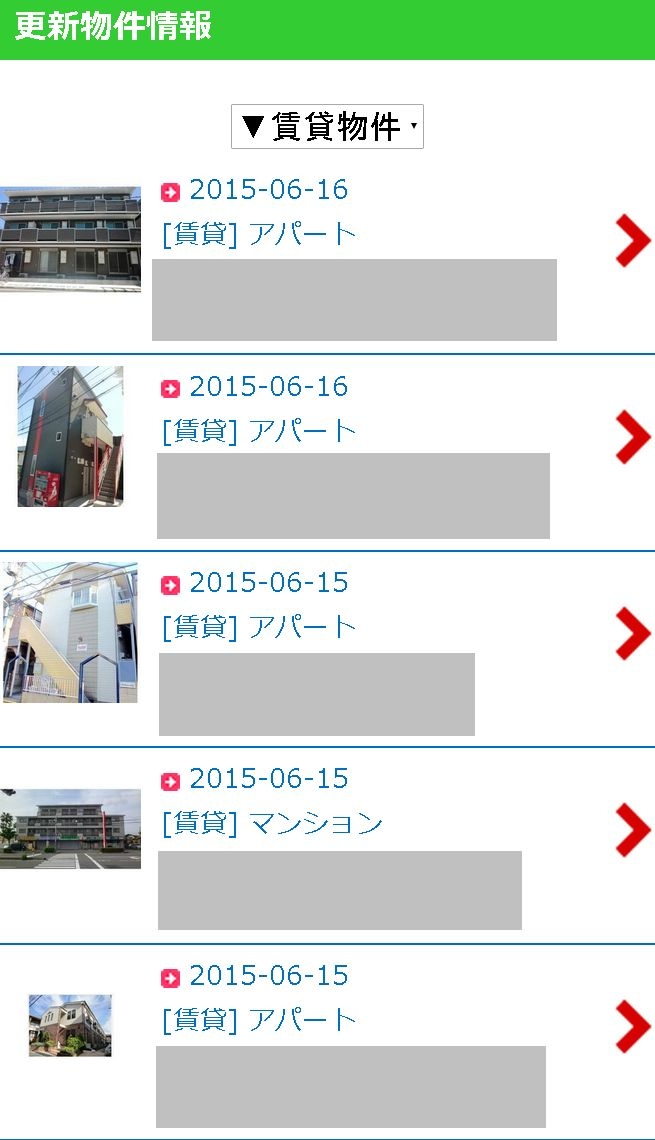Open the [賃貸] マンション listing dated 2015-06-15
The width and height of the screenshot is (655, 1140).
coord(327,846)
